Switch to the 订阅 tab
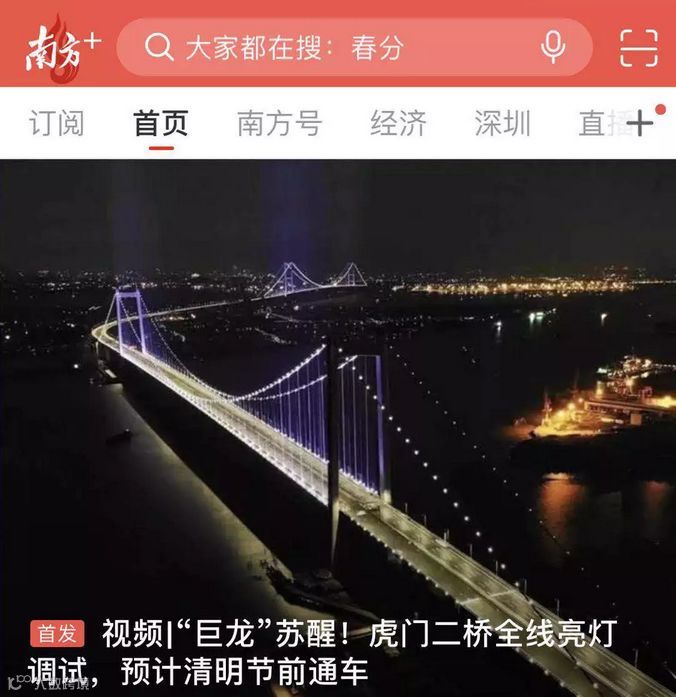The width and height of the screenshot is (676, 697). click(56, 123)
